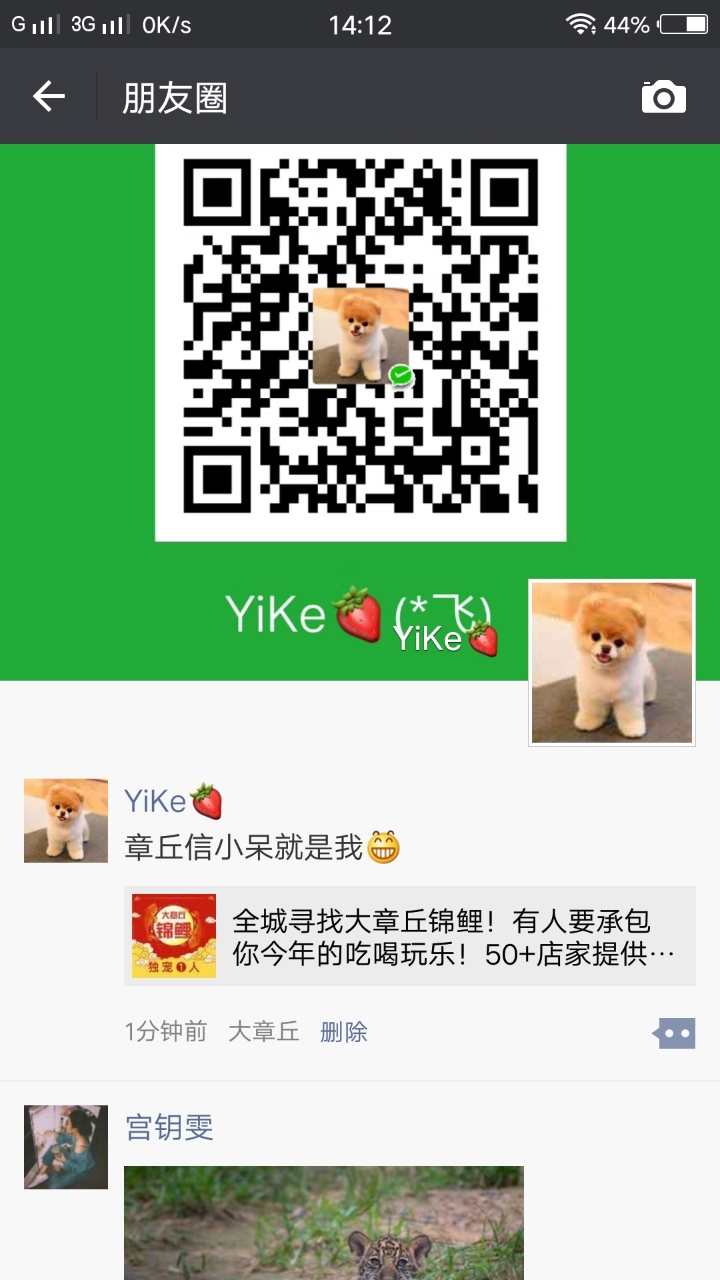Open YiKe's avatar beside the post
This screenshot has height=1280, width=720.
[x=66, y=821]
